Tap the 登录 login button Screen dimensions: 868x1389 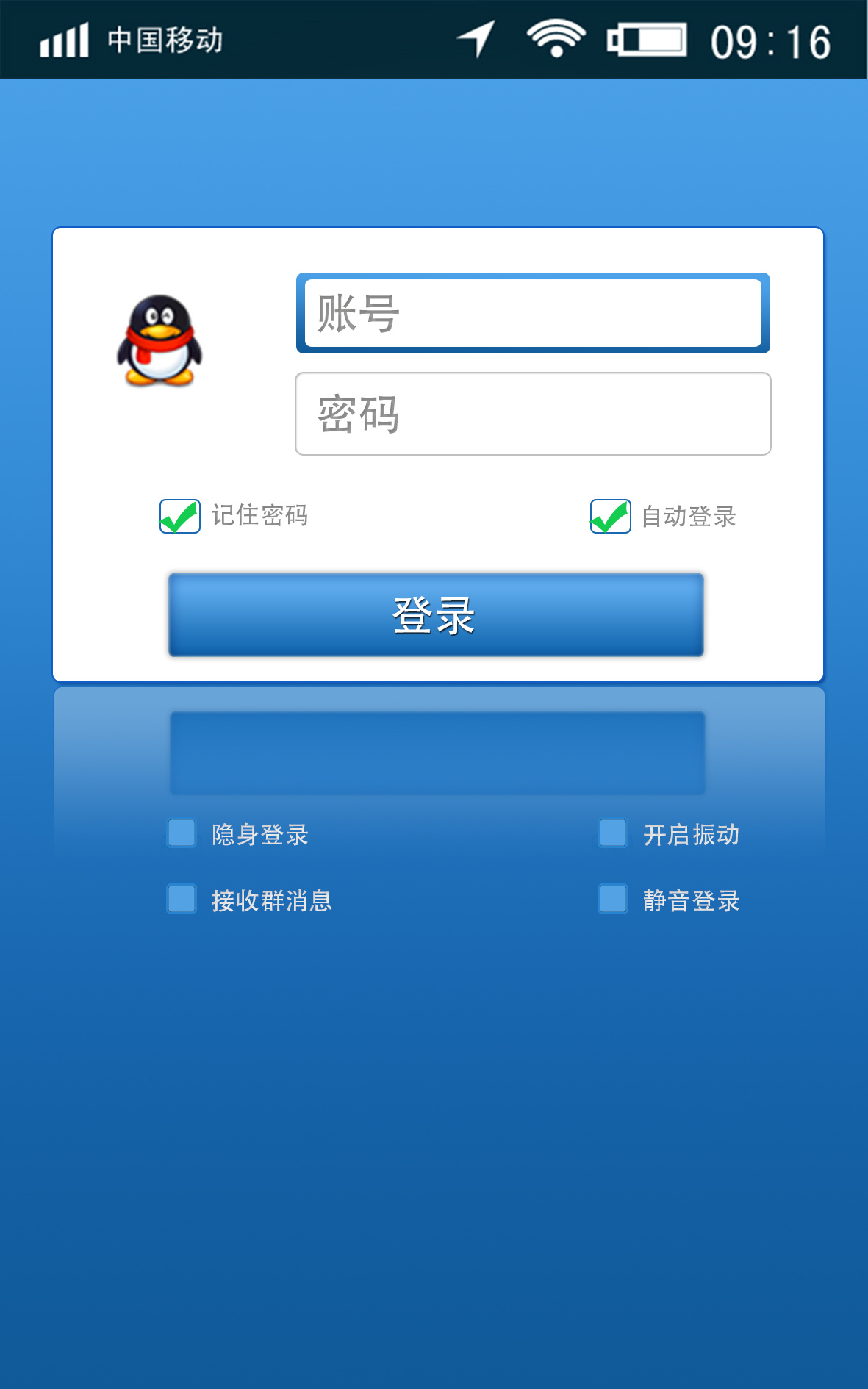(x=436, y=615)
